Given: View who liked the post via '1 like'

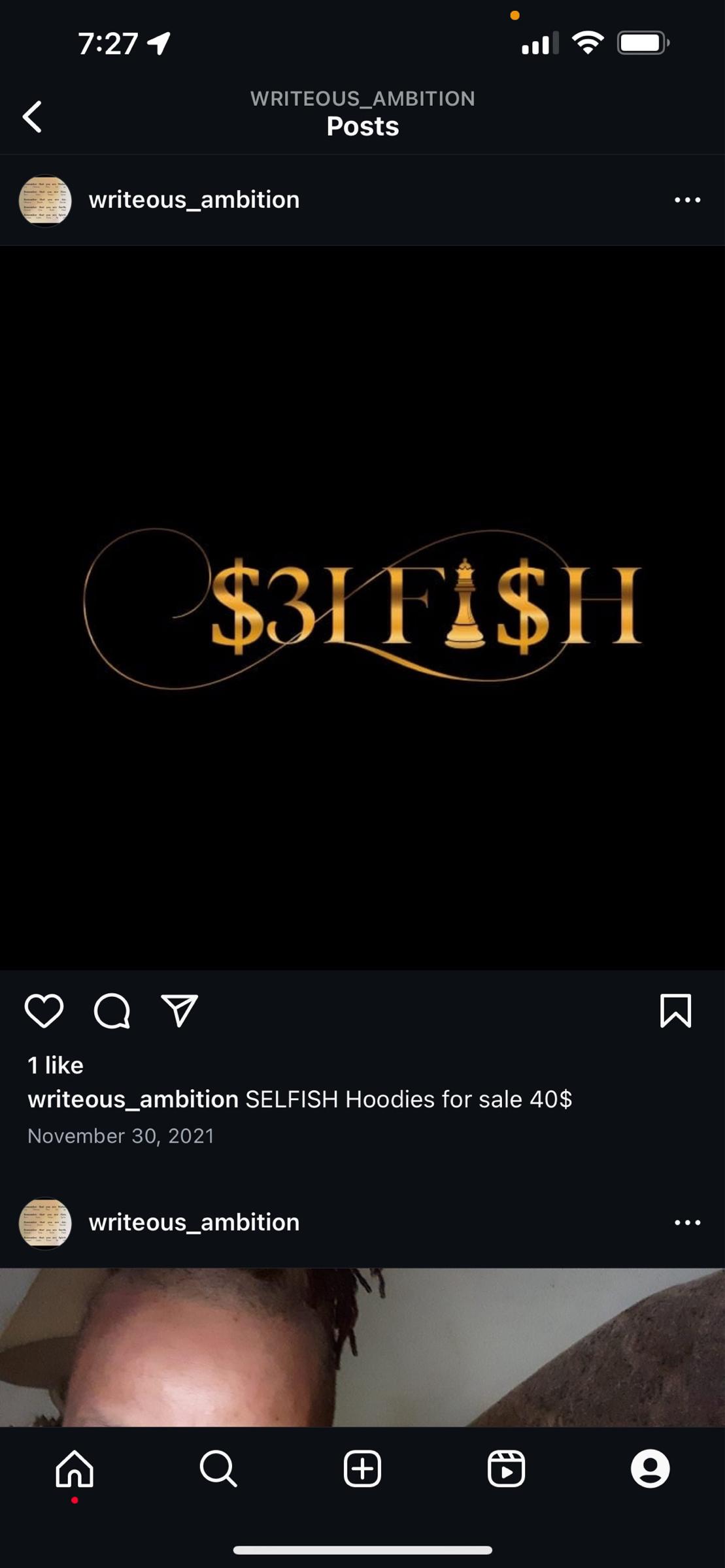Looking at the screenshot, I should point(55,1065).
